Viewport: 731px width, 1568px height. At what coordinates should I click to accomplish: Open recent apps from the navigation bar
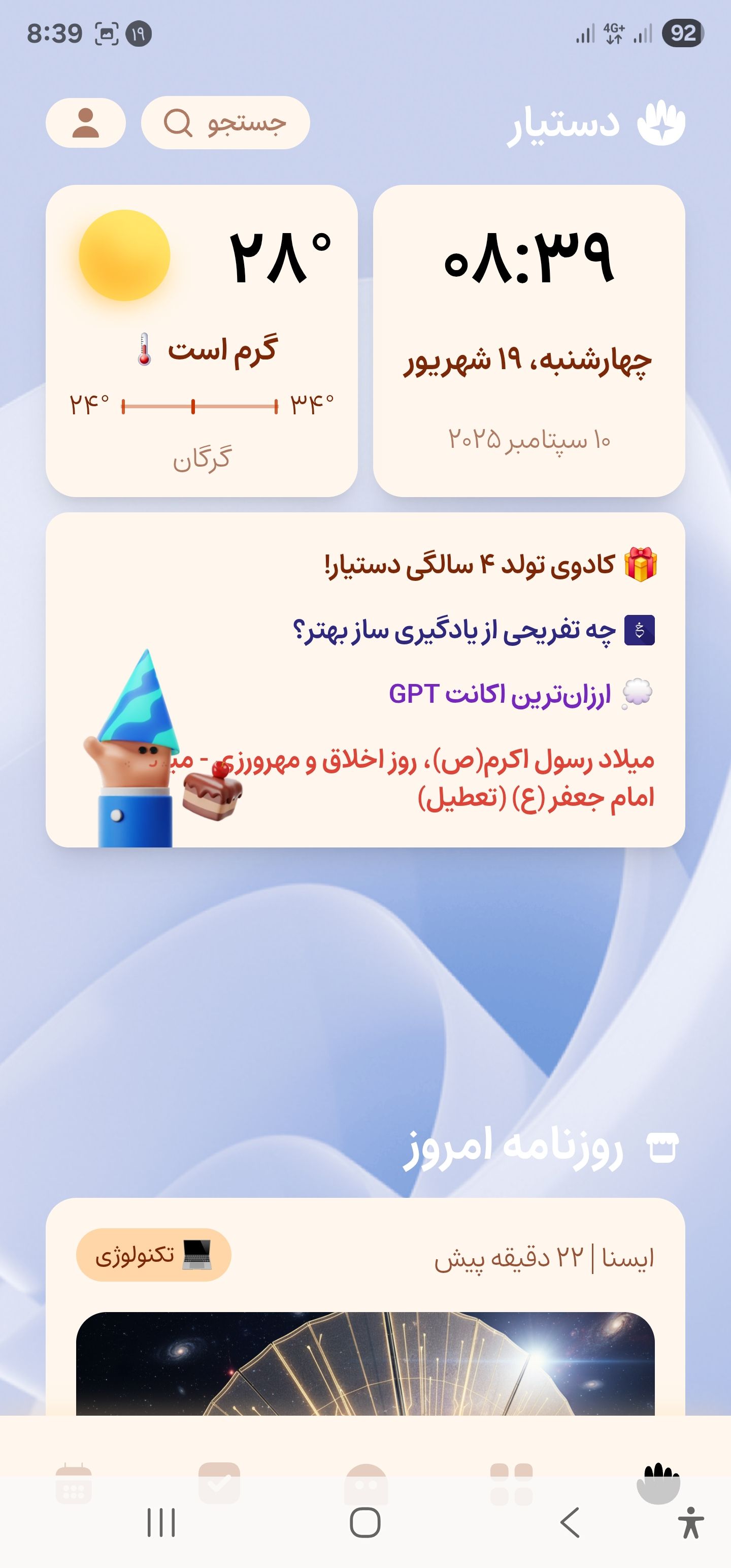(161, 1523)
